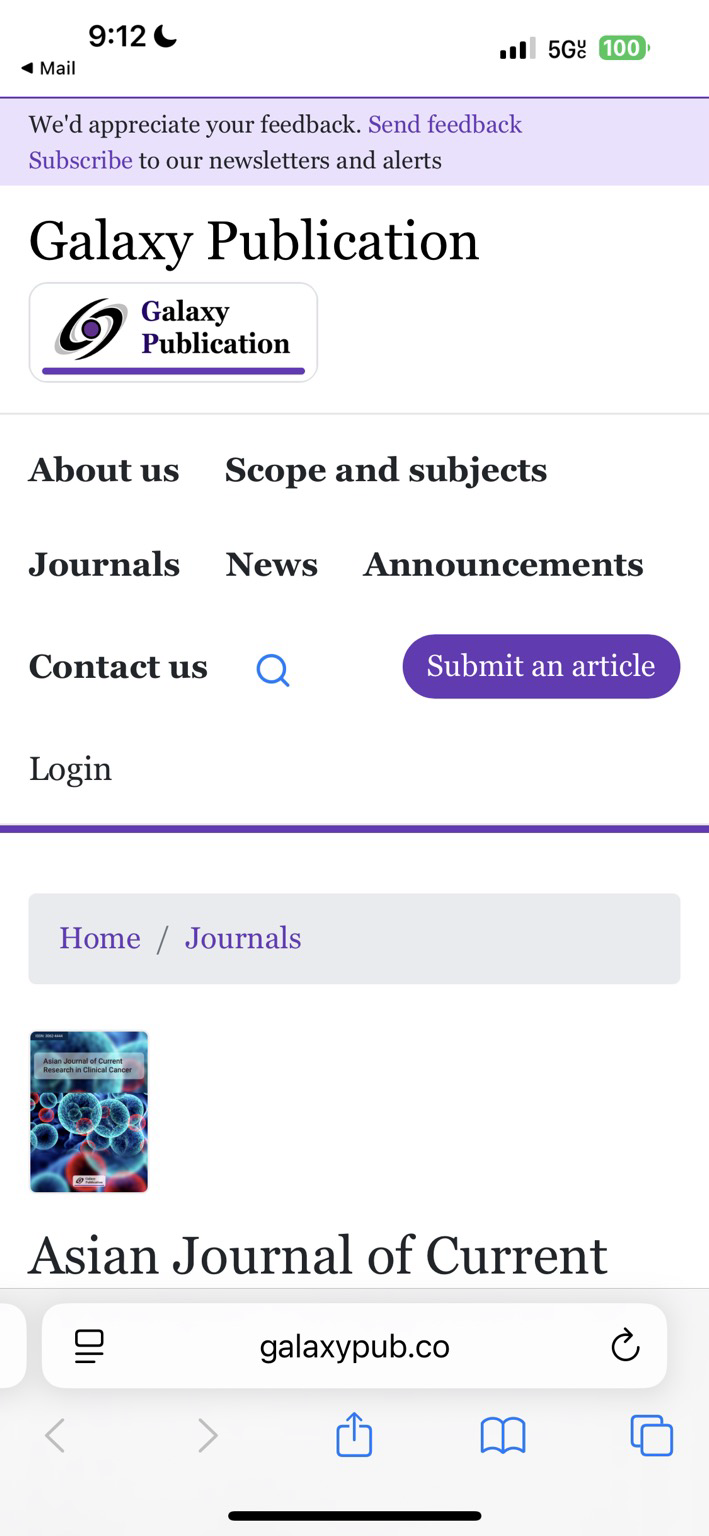Image resolution: width=709 pixels, height=1536 pixels.
Task: Select Journals in the breadcrumb
Action: point(243,938)
